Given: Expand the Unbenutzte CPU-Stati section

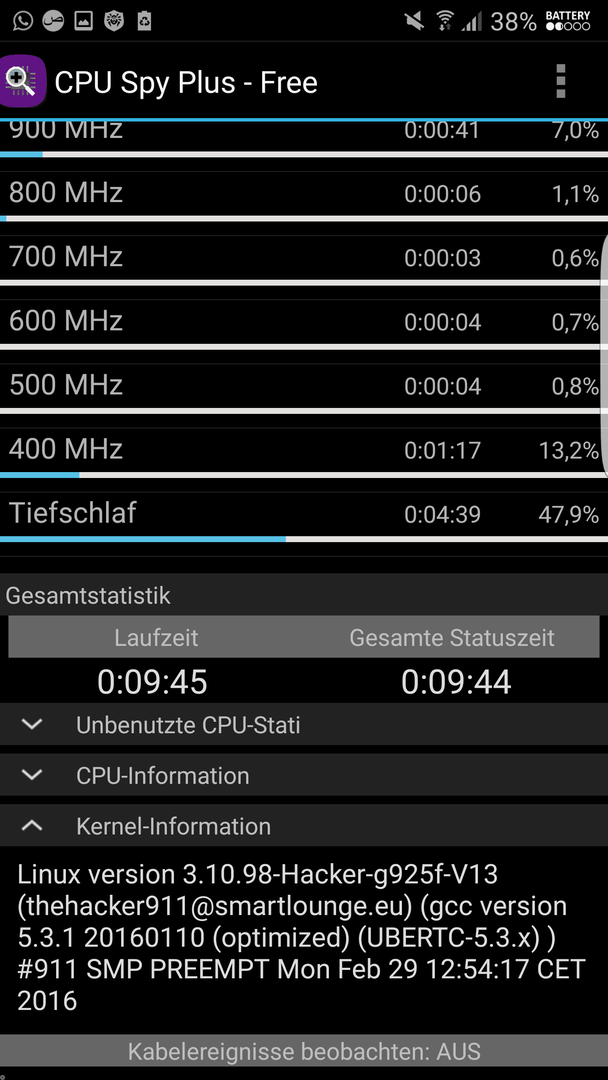Looking at the screenshot, I should pos(304,725).
